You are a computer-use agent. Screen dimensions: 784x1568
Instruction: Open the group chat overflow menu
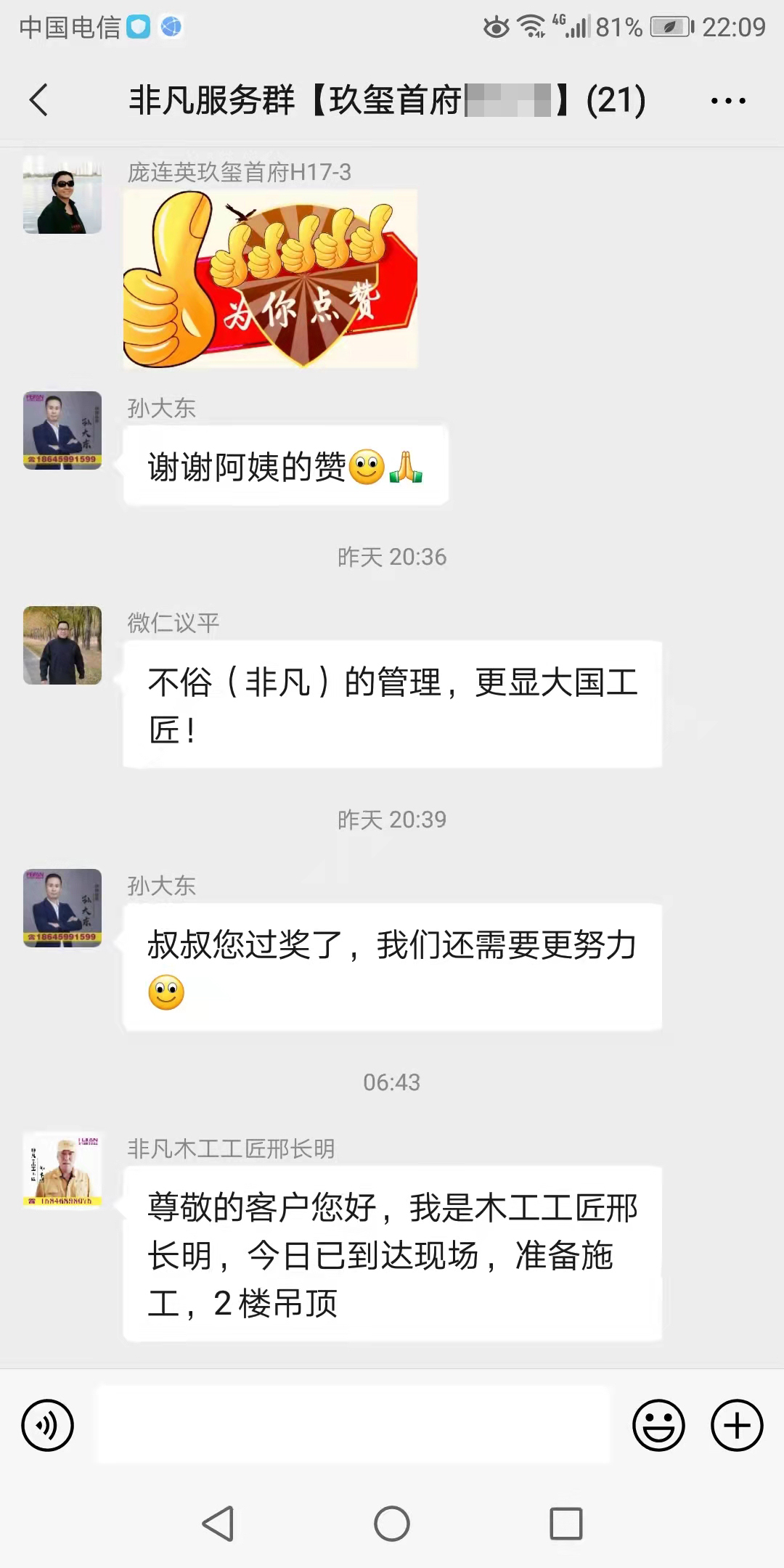[728, 100]
